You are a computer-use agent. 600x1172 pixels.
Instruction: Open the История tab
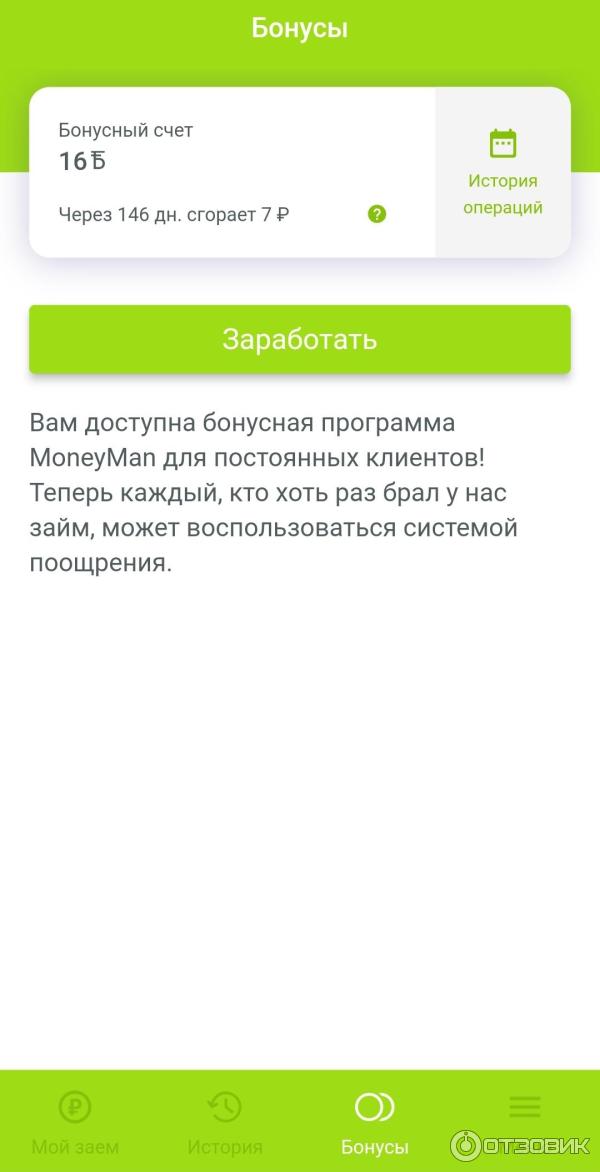pyautogui.click(x=225, y=1121)
